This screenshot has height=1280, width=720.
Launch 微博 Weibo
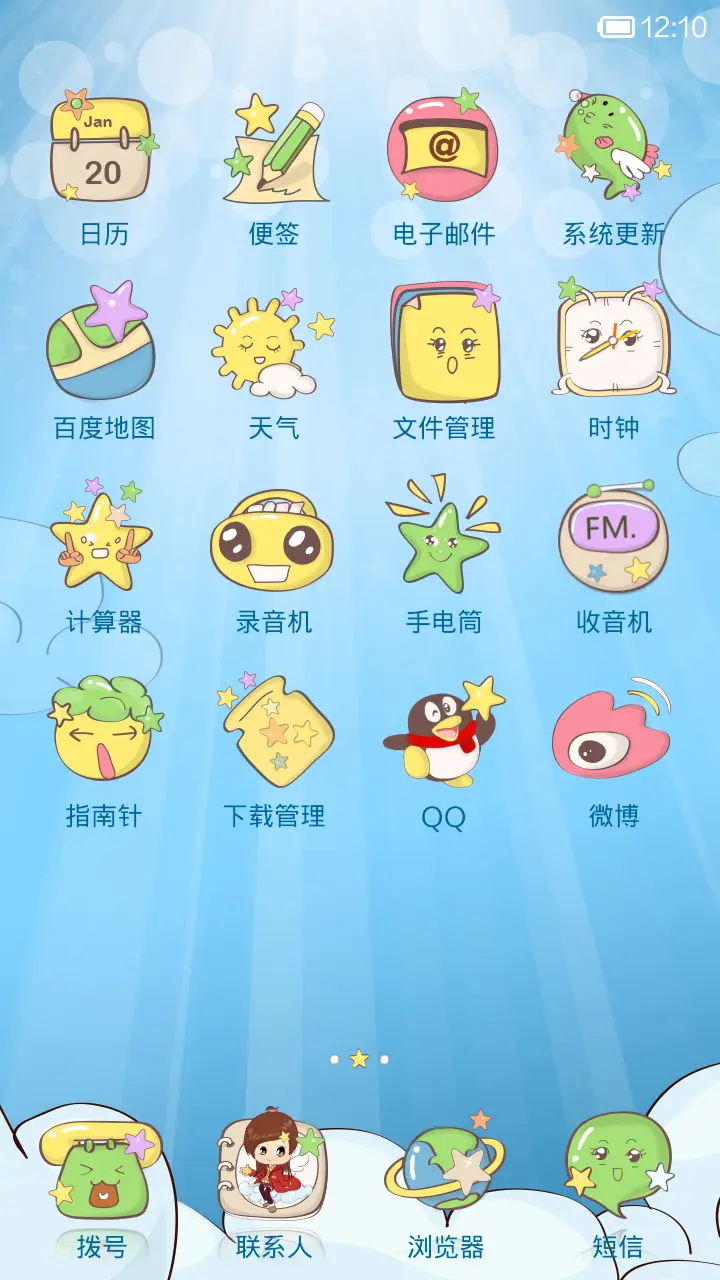tap(613, 730)
